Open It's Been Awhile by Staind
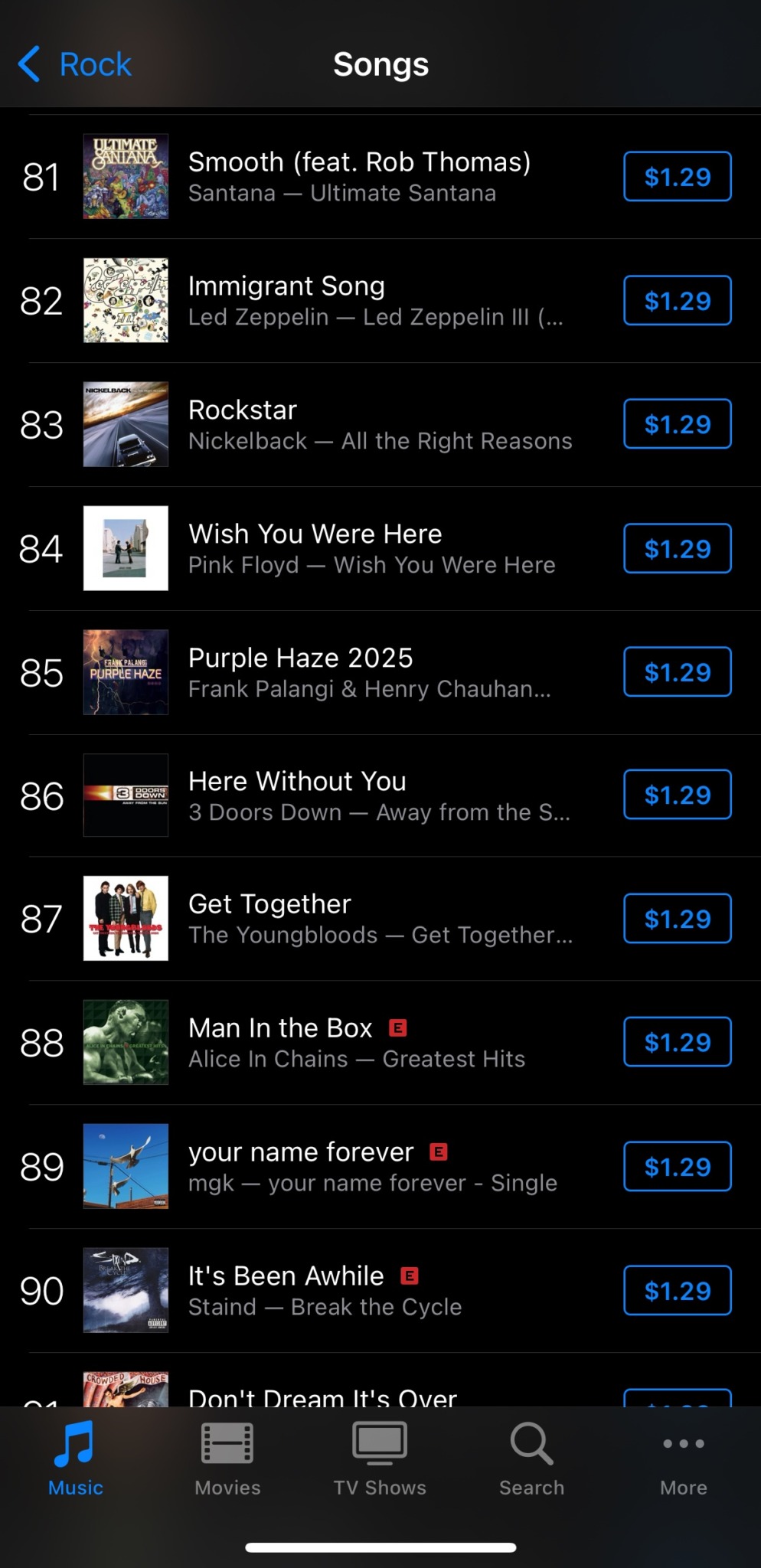761x1568 pixels. 375,1290
